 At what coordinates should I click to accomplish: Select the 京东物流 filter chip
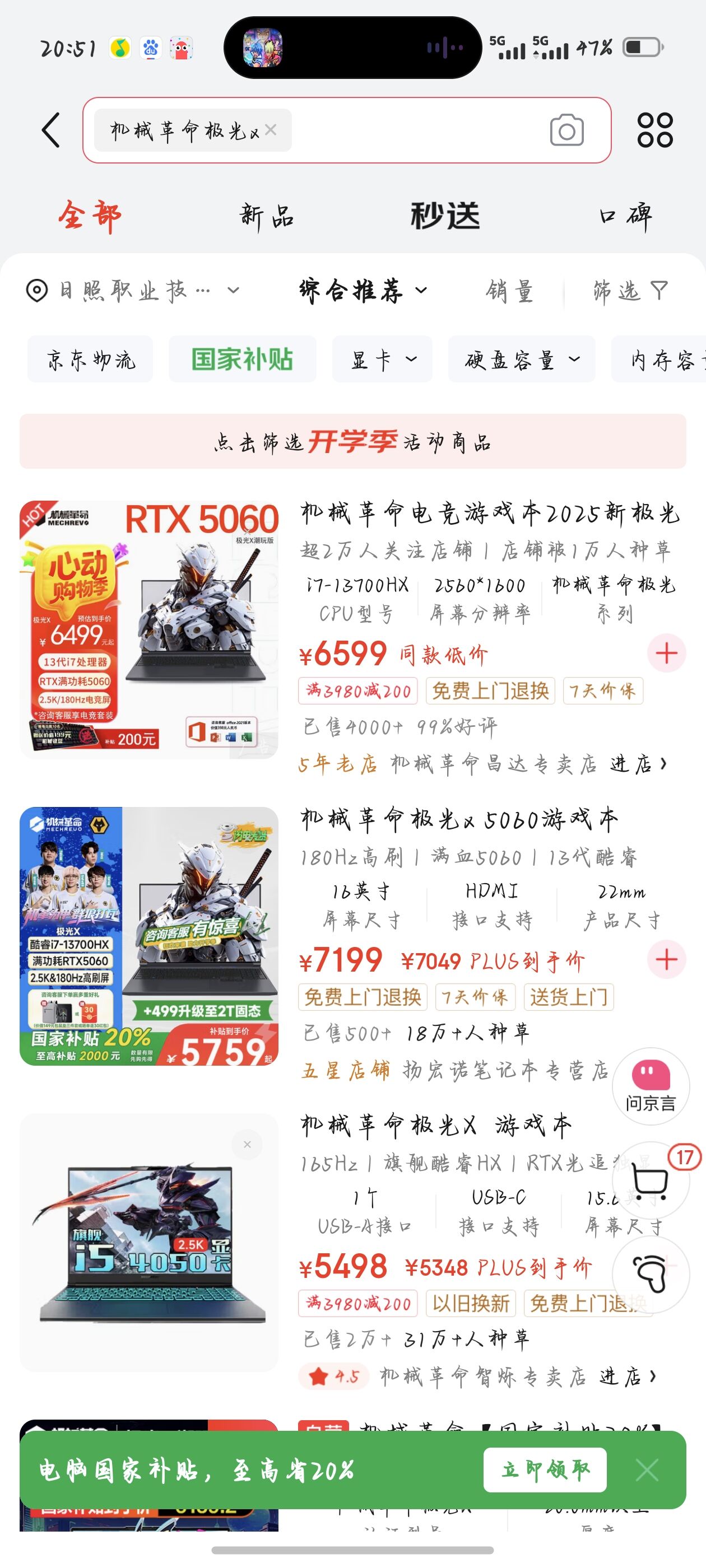90,360
